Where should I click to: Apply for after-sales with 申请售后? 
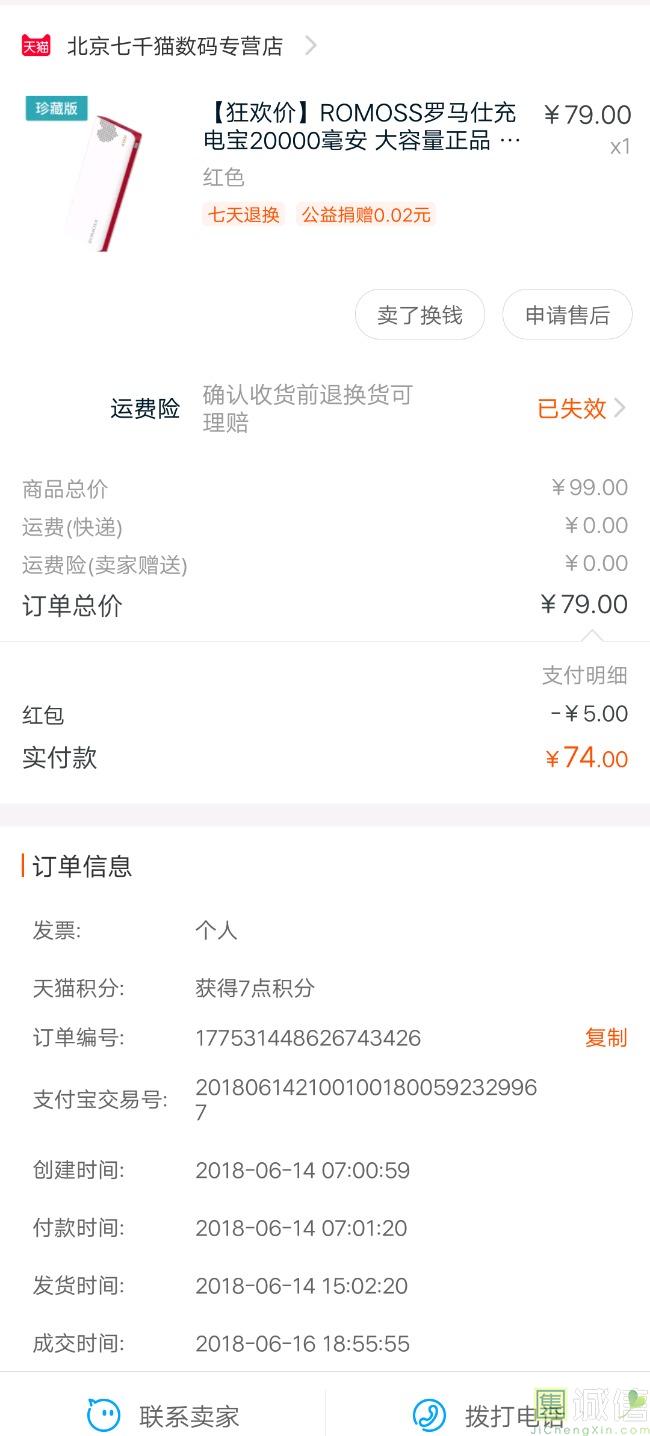[567, 316]
